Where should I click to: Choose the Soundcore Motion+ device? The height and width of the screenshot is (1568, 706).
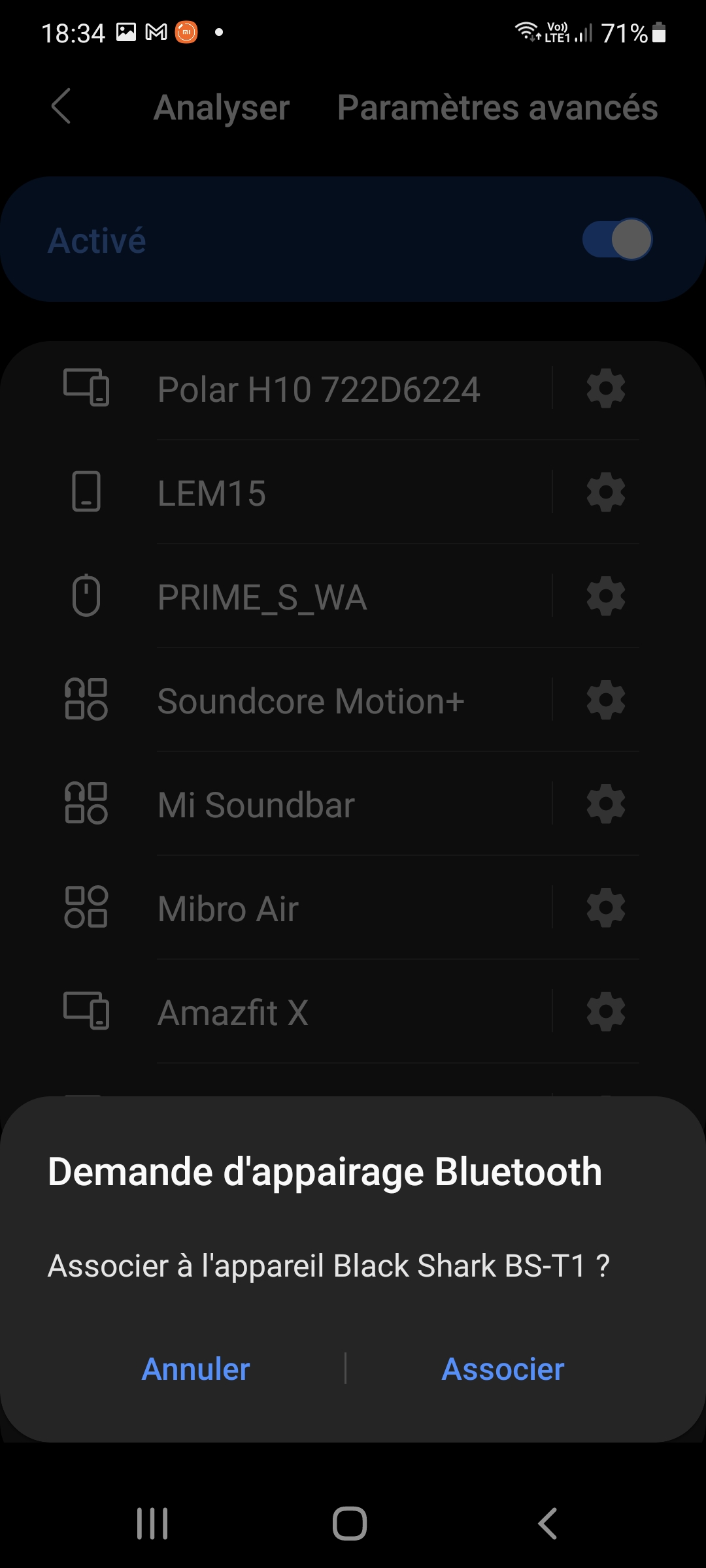(311, 701)
